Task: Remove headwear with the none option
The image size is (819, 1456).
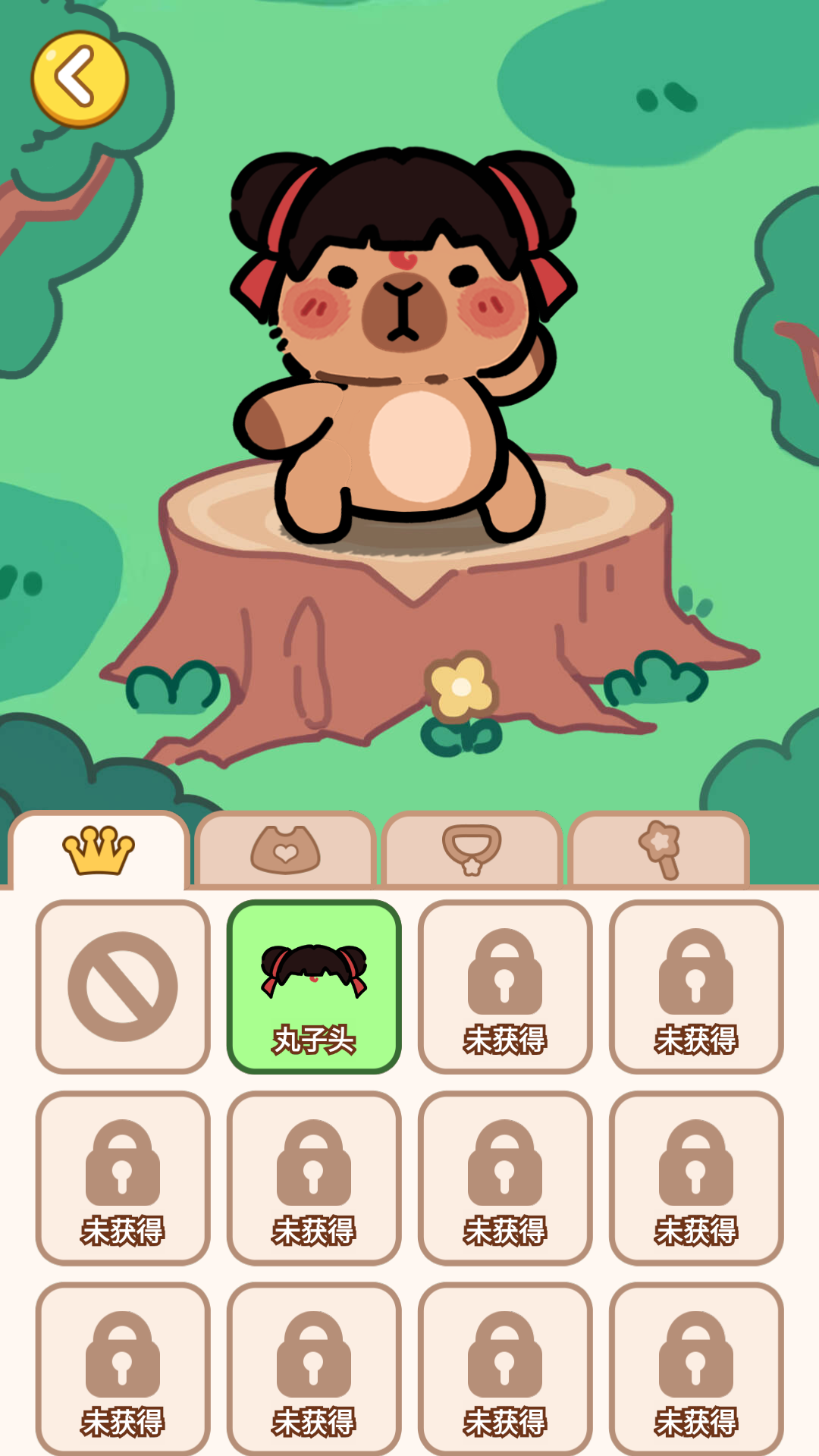Action: click(x=123, y=987)
